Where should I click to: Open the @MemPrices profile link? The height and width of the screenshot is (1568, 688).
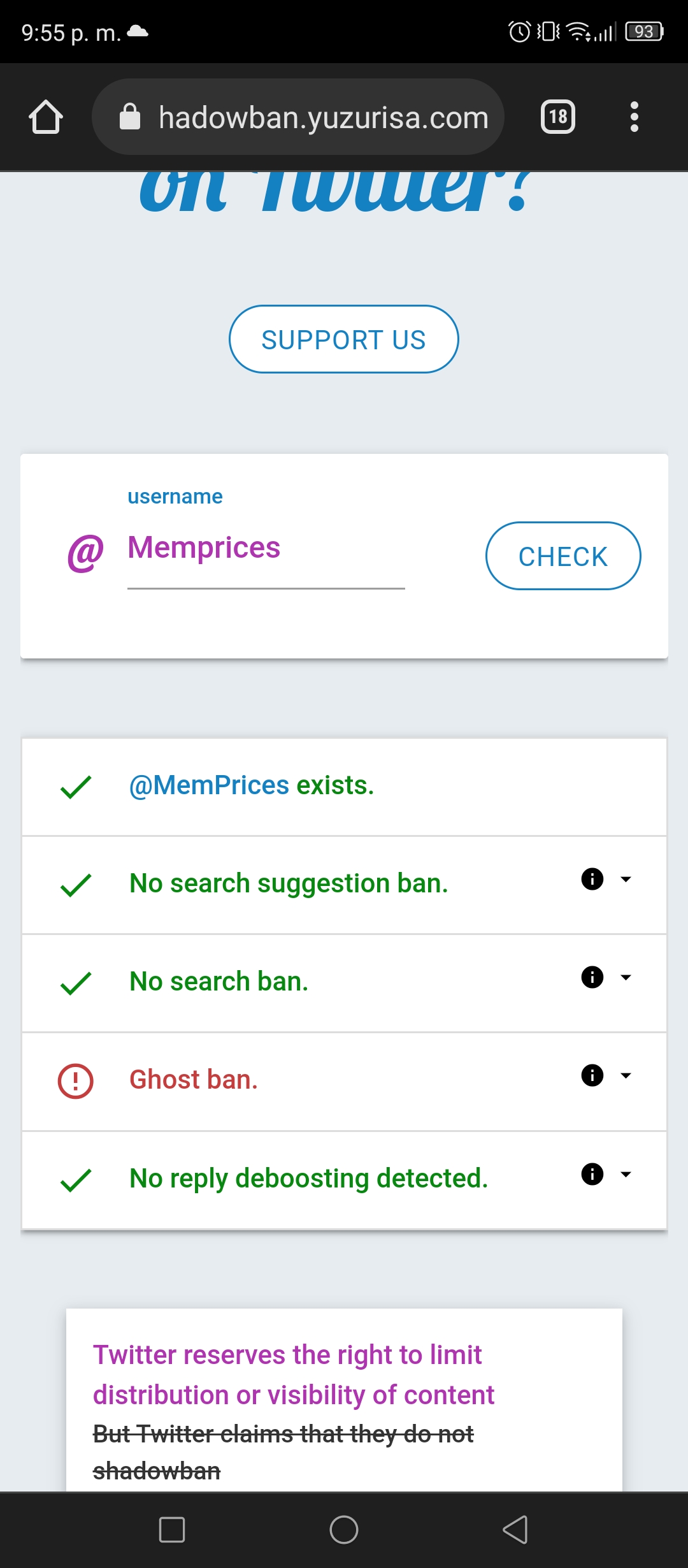[x=209, y=785]
